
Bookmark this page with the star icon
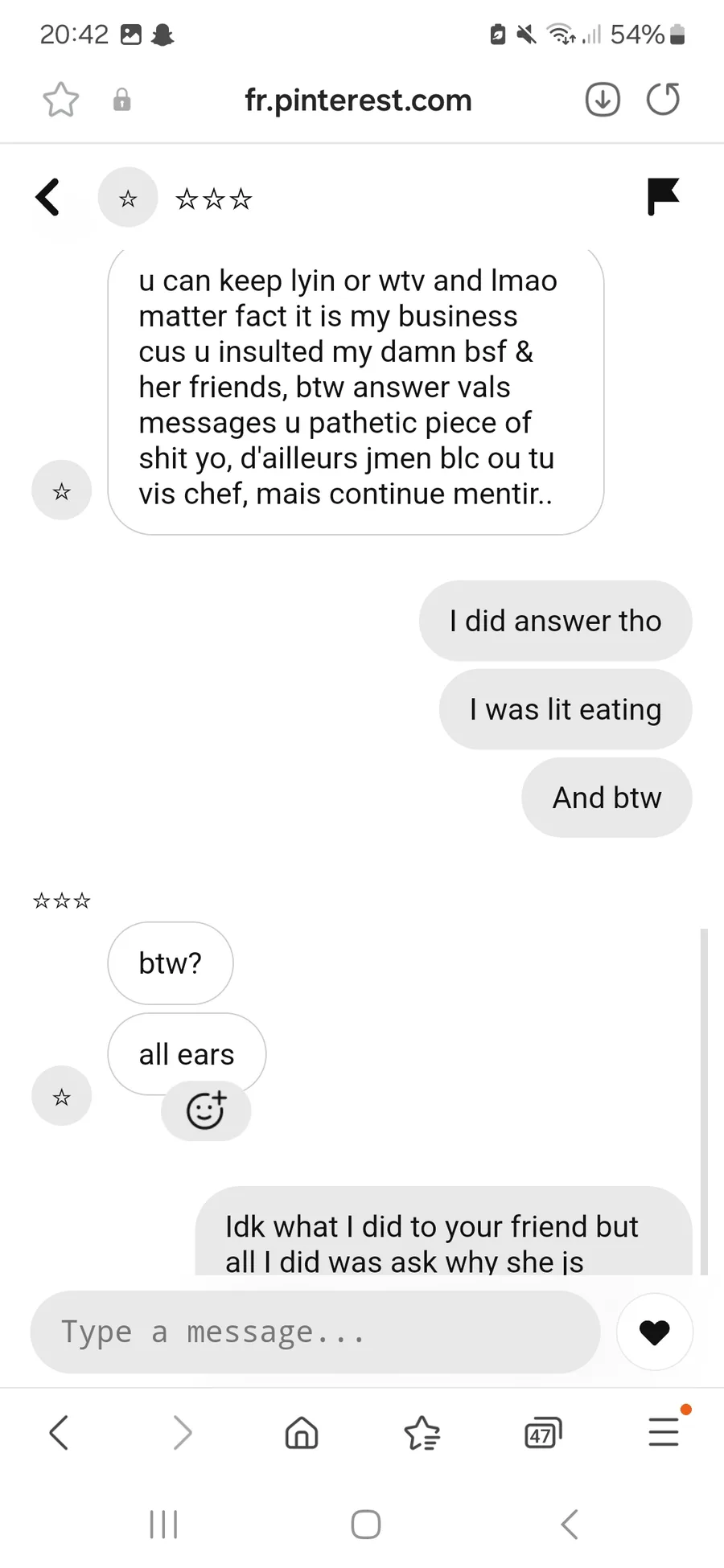(60, 100)
